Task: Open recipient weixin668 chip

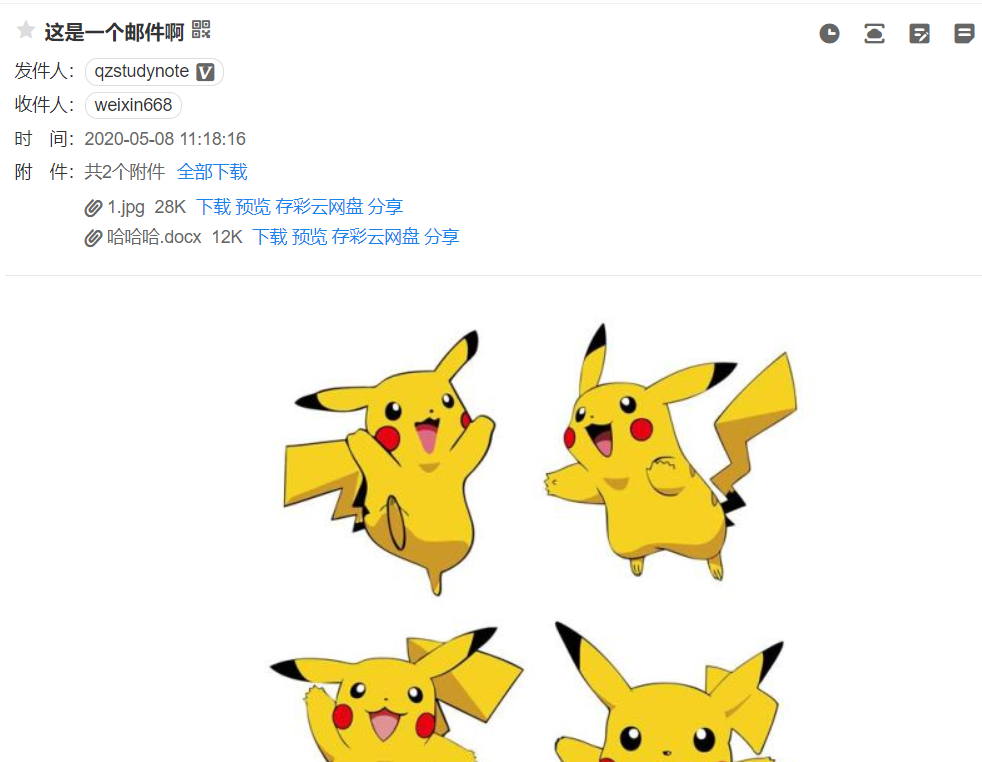Action: tap(133, 105)
